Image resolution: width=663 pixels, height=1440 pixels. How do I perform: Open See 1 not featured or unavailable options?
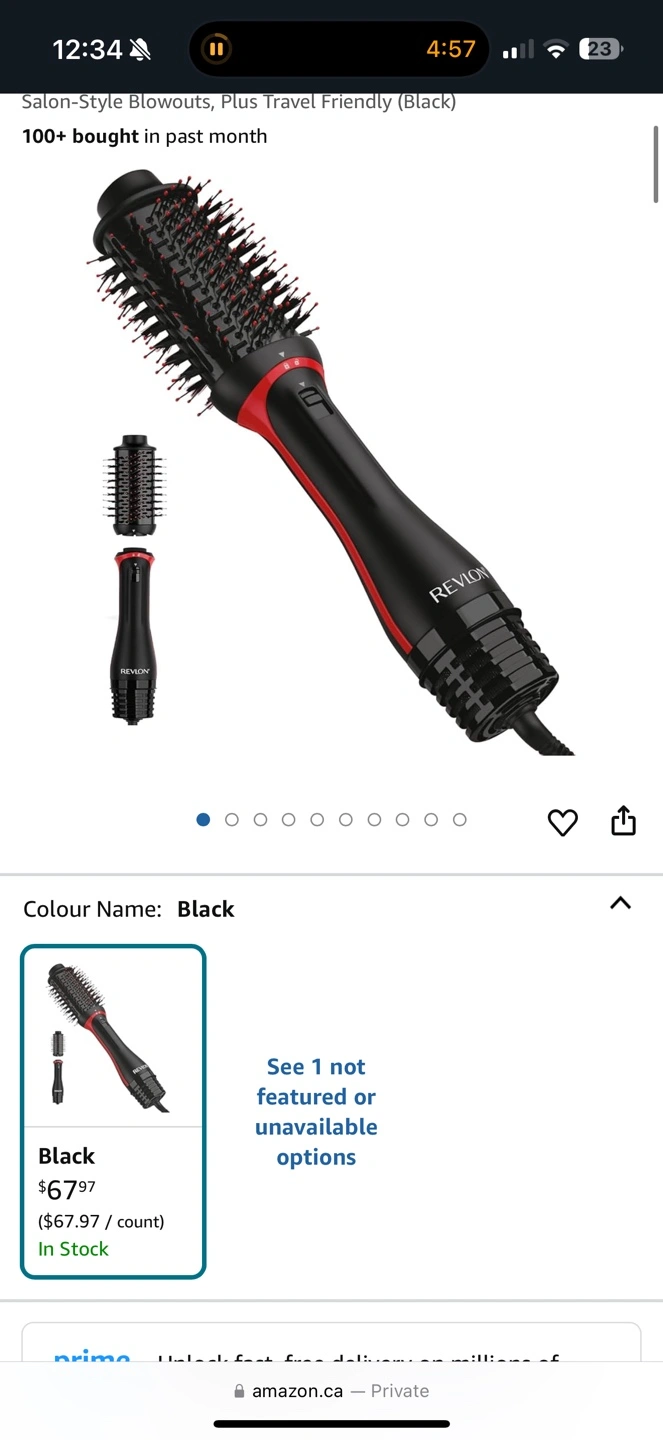coord(316,1111)
